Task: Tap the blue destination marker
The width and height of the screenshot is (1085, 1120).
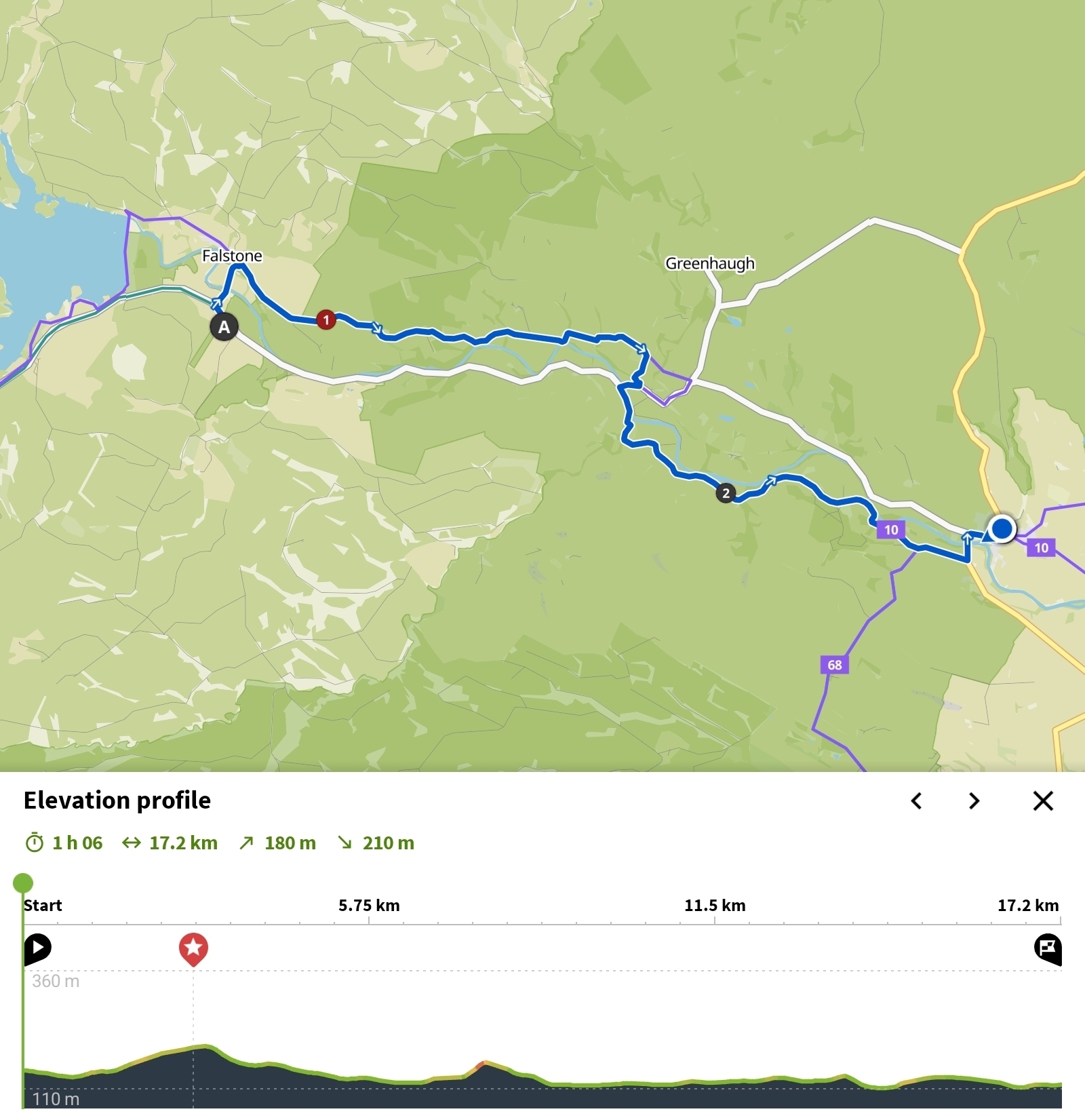Action: tap(1002, 528)
